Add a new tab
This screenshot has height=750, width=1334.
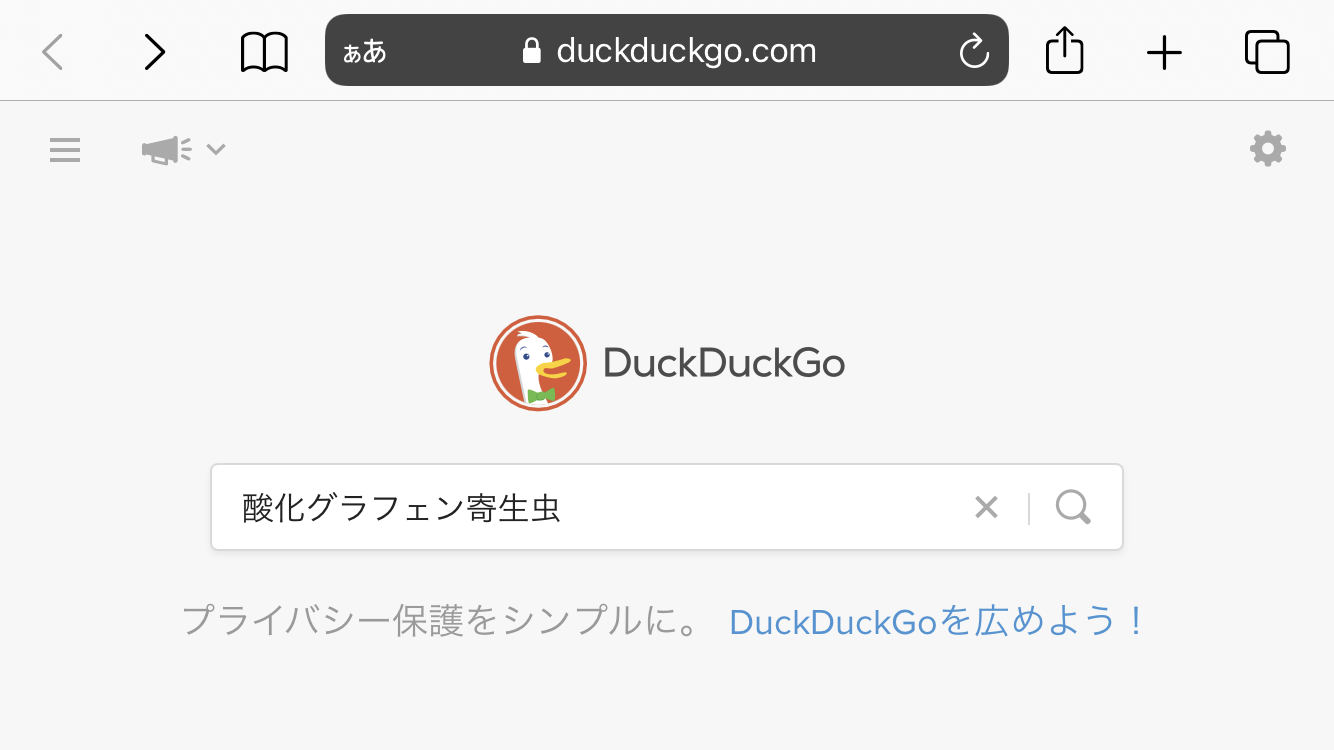point(1164,52)
